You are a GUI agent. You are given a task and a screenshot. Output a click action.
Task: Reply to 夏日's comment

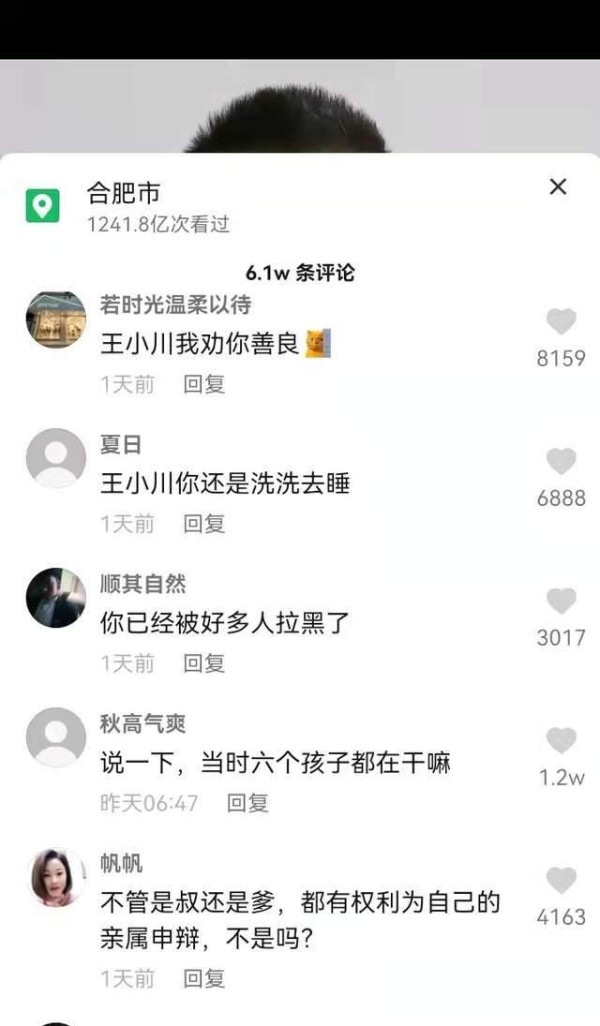[204, 523]
